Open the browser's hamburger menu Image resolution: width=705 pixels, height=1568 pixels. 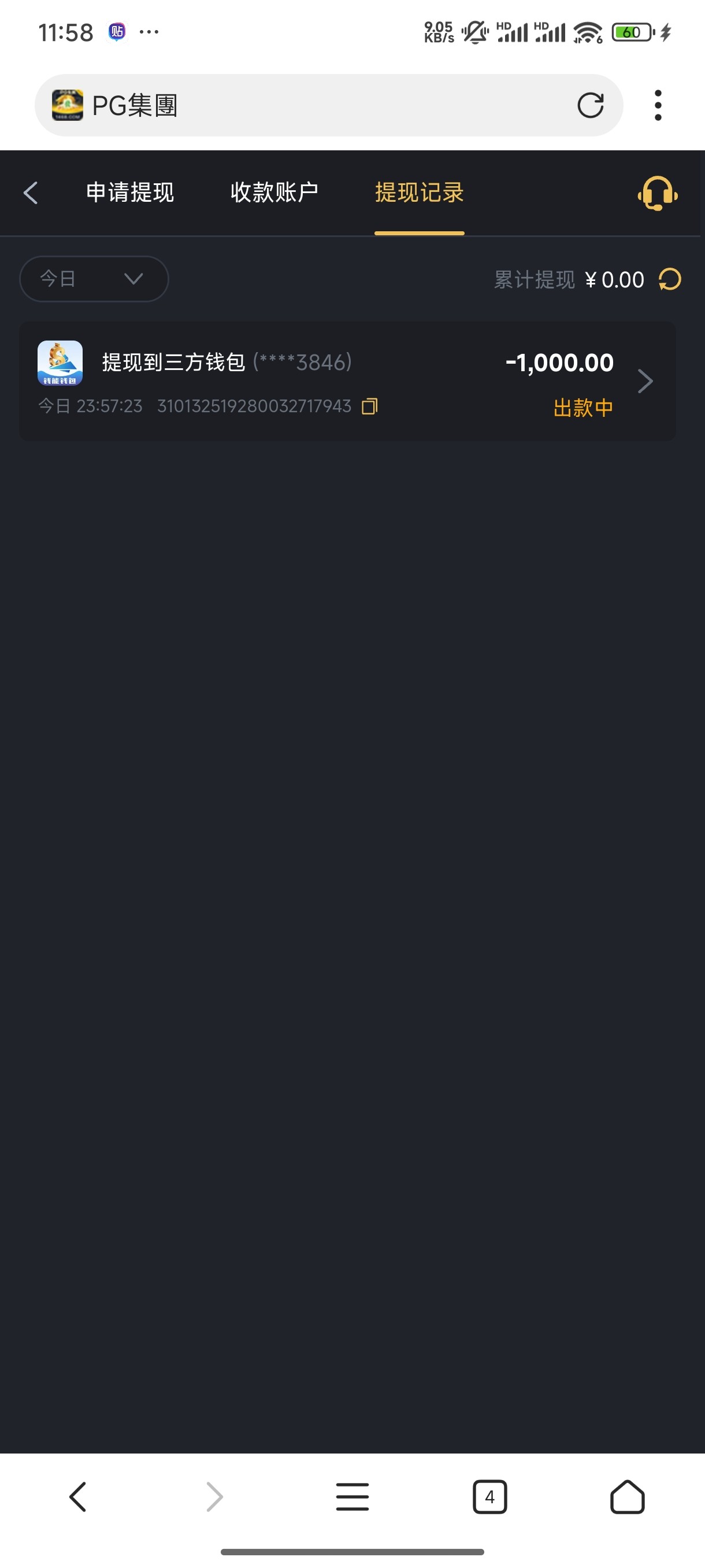pyautogui.click(x=352, y=1497)
